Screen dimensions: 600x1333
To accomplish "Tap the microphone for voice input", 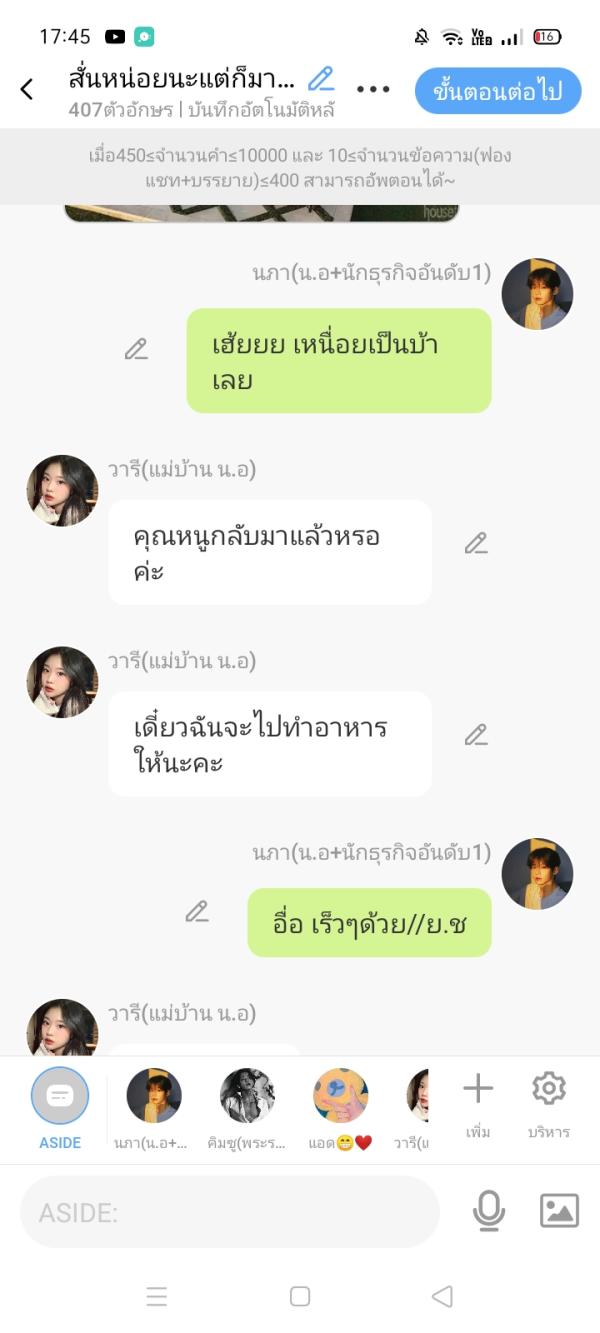I will 488,1211.
